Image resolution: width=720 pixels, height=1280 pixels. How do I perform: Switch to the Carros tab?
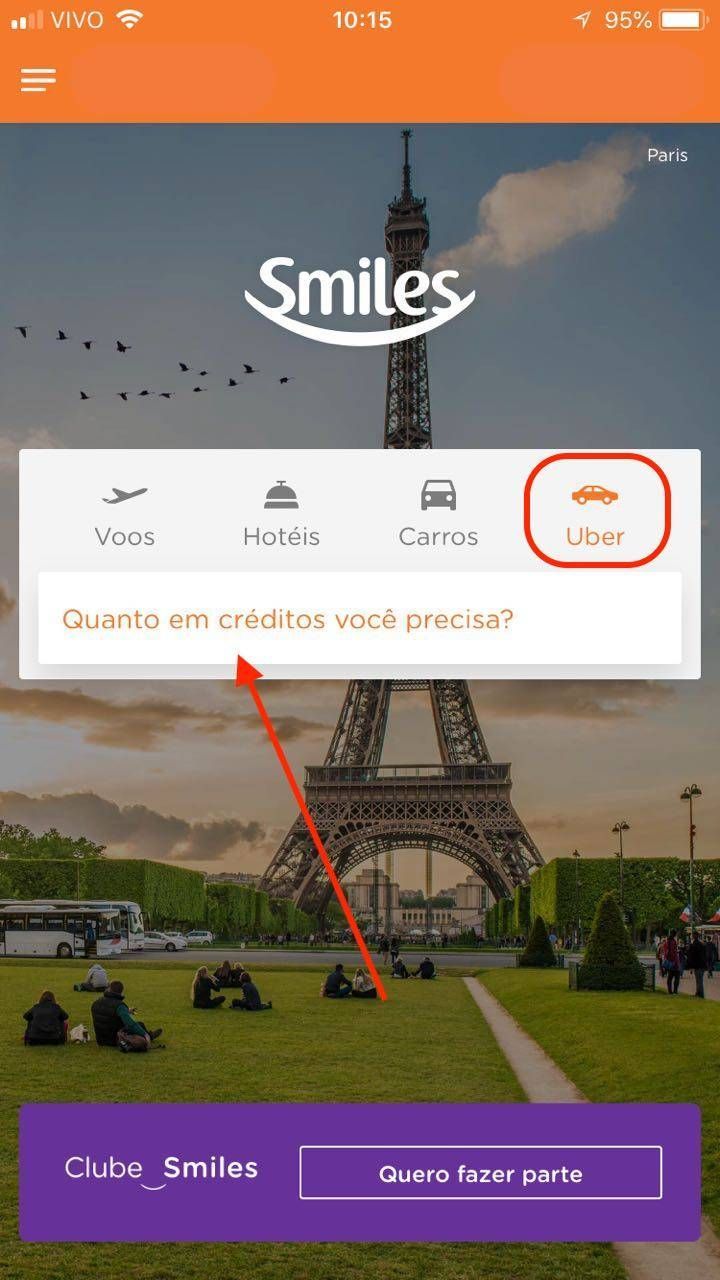click(x=438, y=514)
